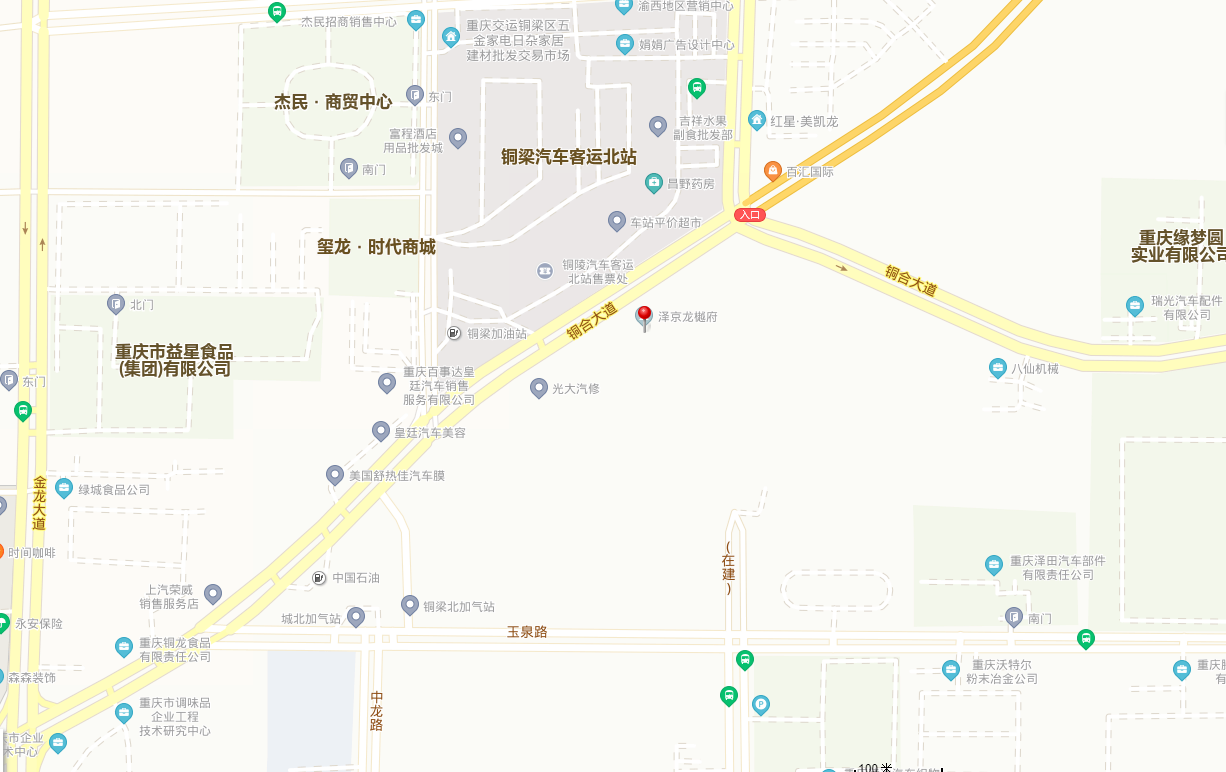Tap the 百汇国际 shopping marker
Screen dimensions: 1226x772
[773, 171]
